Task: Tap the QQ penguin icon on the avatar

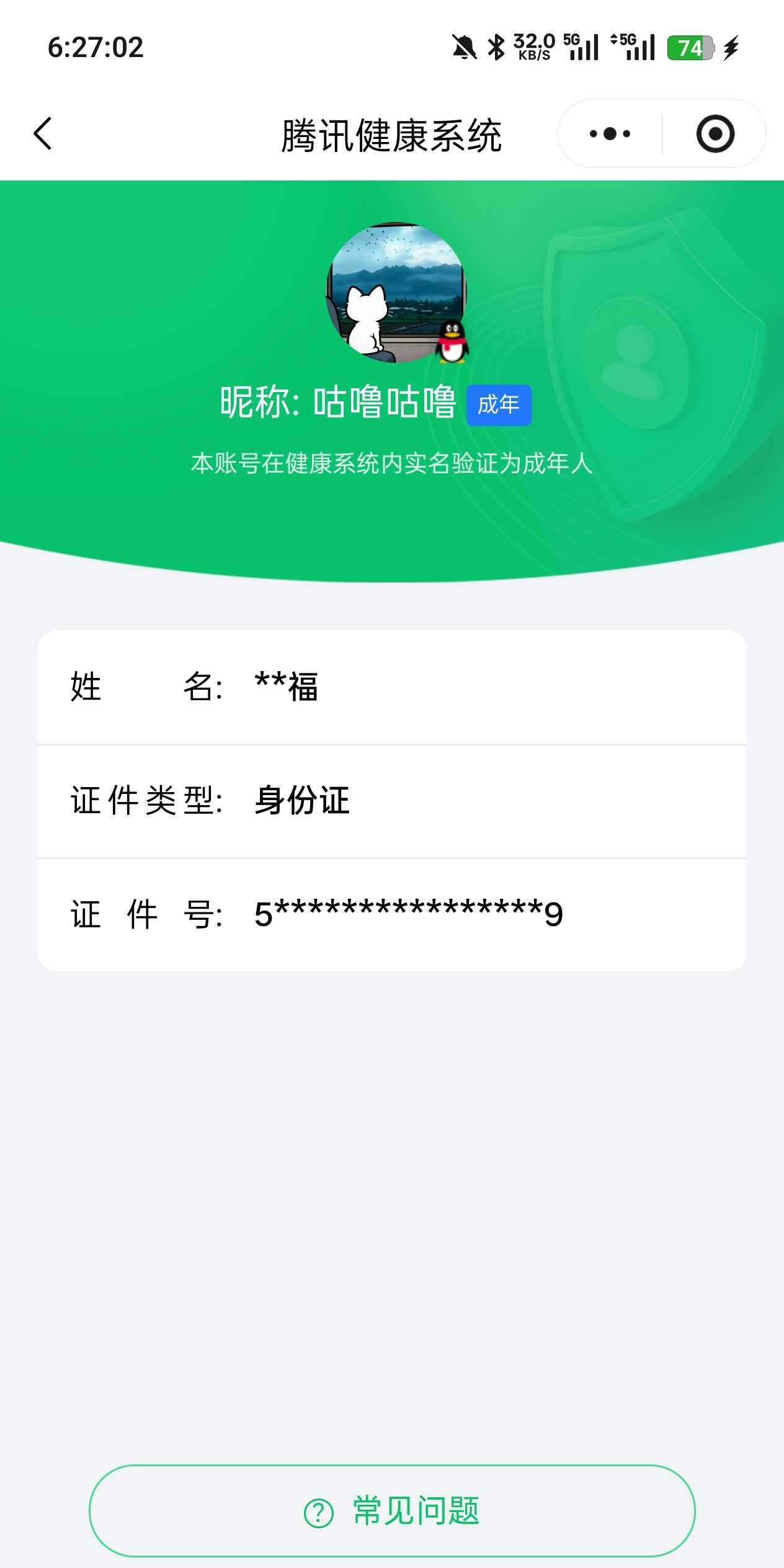Action: click(452, 342)
